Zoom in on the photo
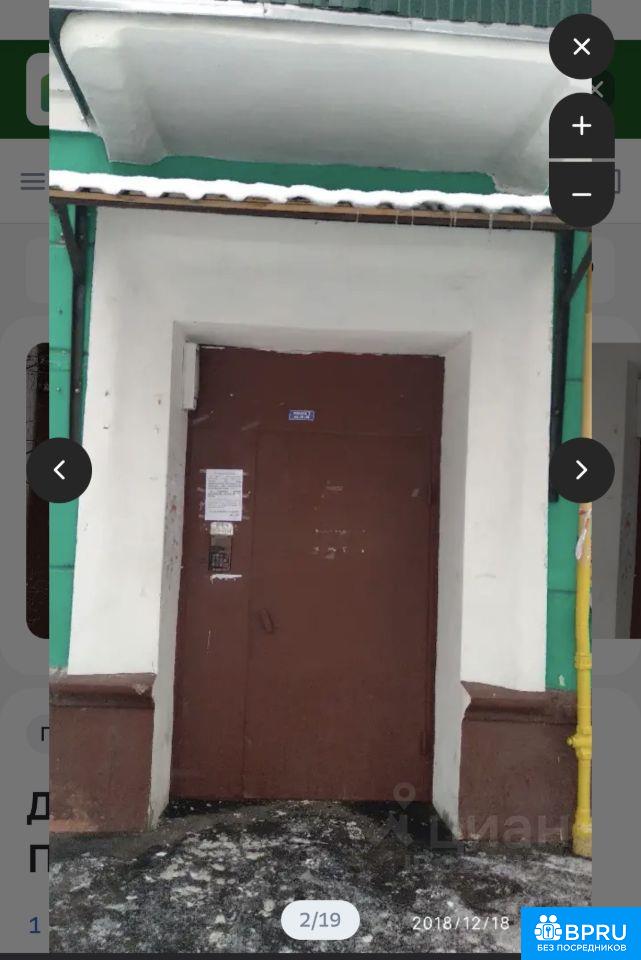Viewport: 641px width, 960px height. [581, 126]
